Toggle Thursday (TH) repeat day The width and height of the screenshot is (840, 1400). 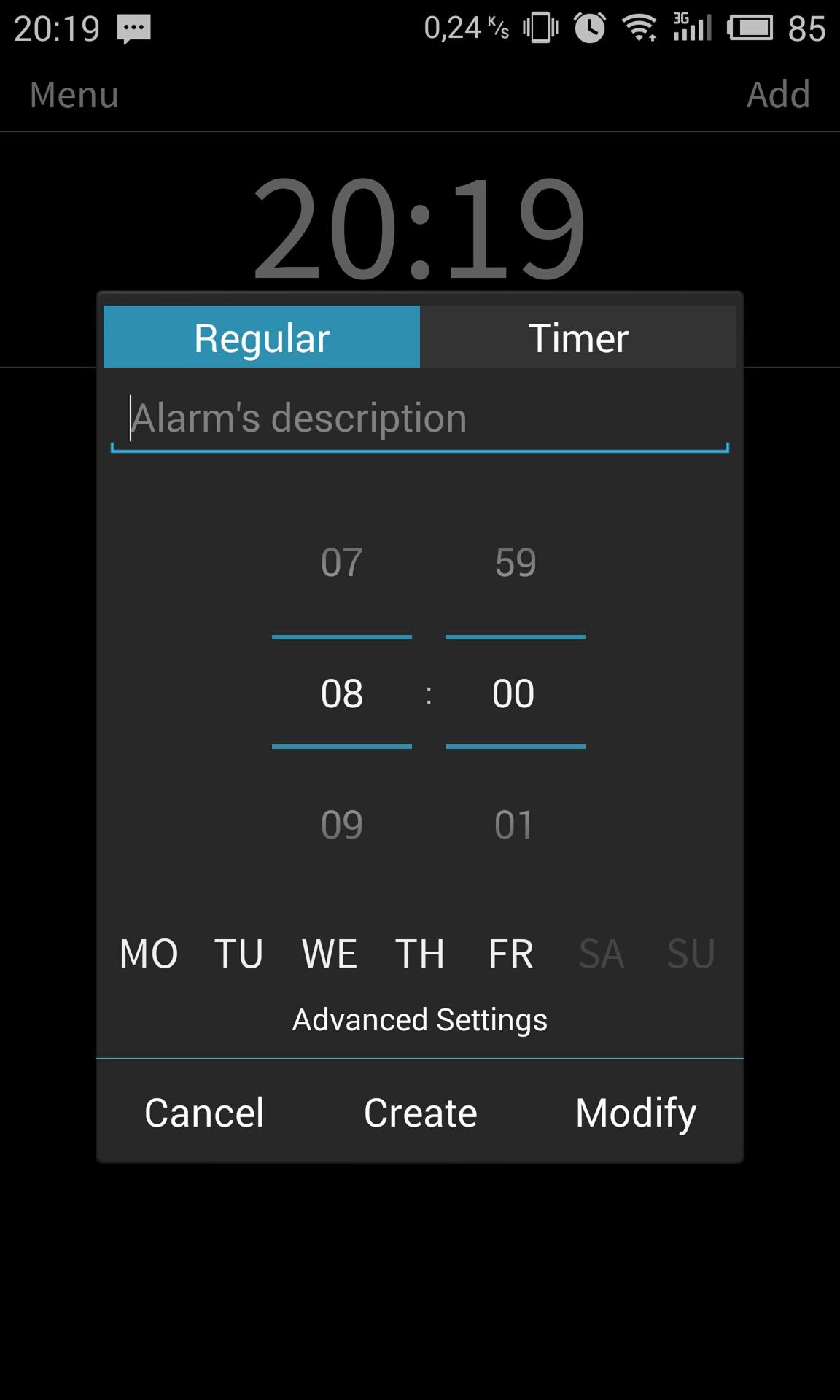click(420, 954)
